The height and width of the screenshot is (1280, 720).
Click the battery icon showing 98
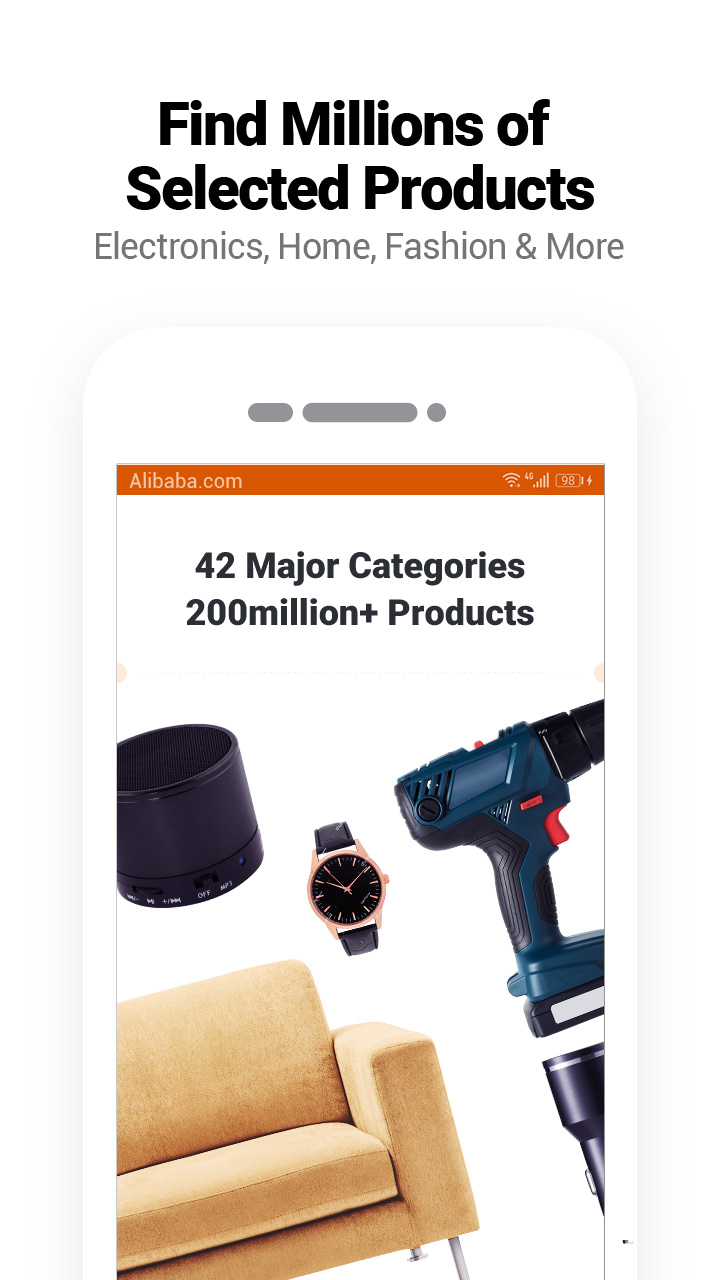click(x=570, y=480)
